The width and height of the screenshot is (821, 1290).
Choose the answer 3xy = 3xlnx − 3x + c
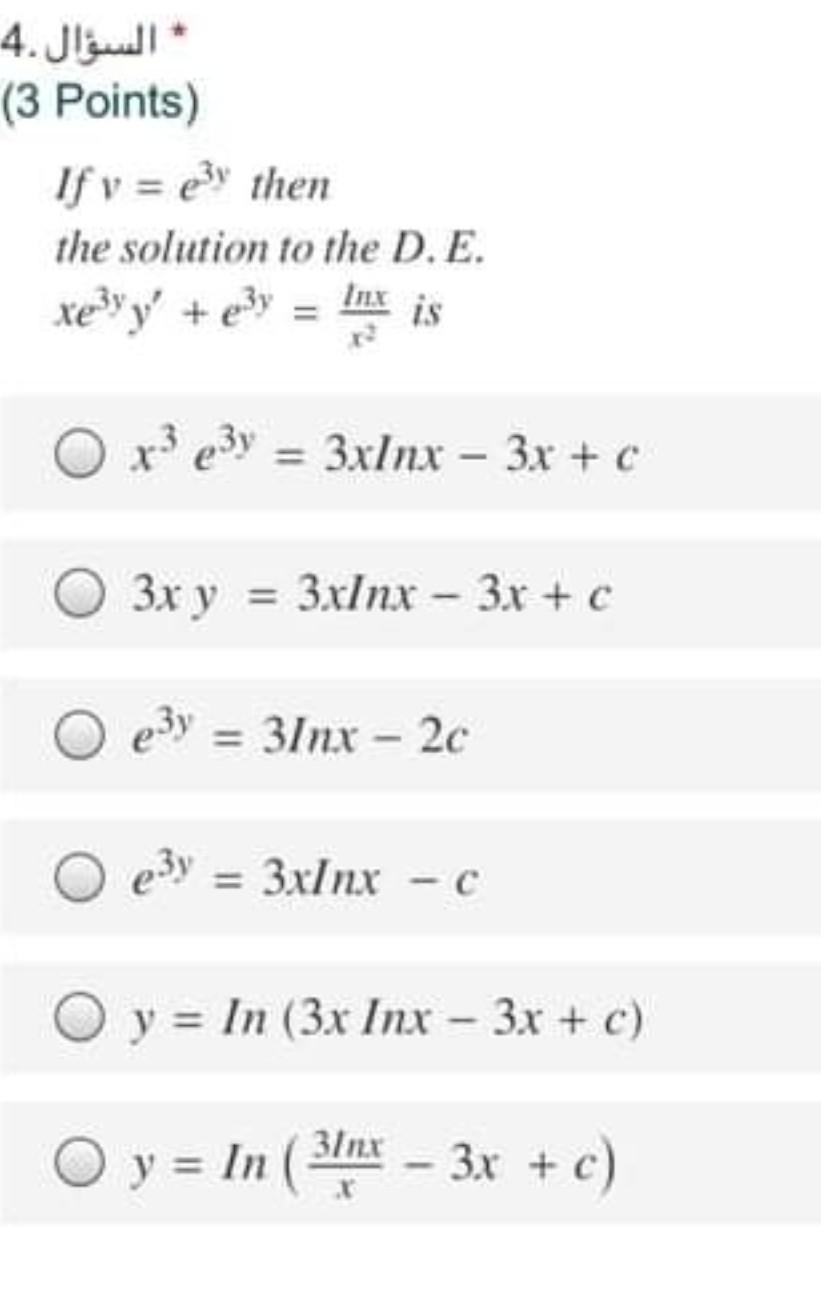[77, 596]
